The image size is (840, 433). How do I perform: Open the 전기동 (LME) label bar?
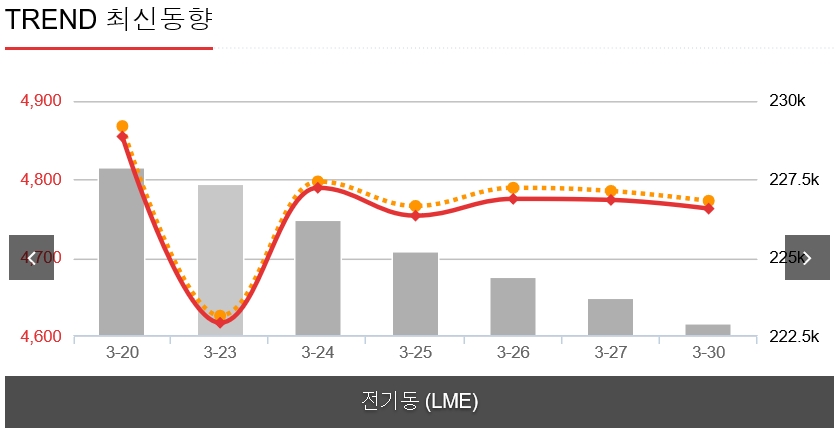click(x=419, y=401)
